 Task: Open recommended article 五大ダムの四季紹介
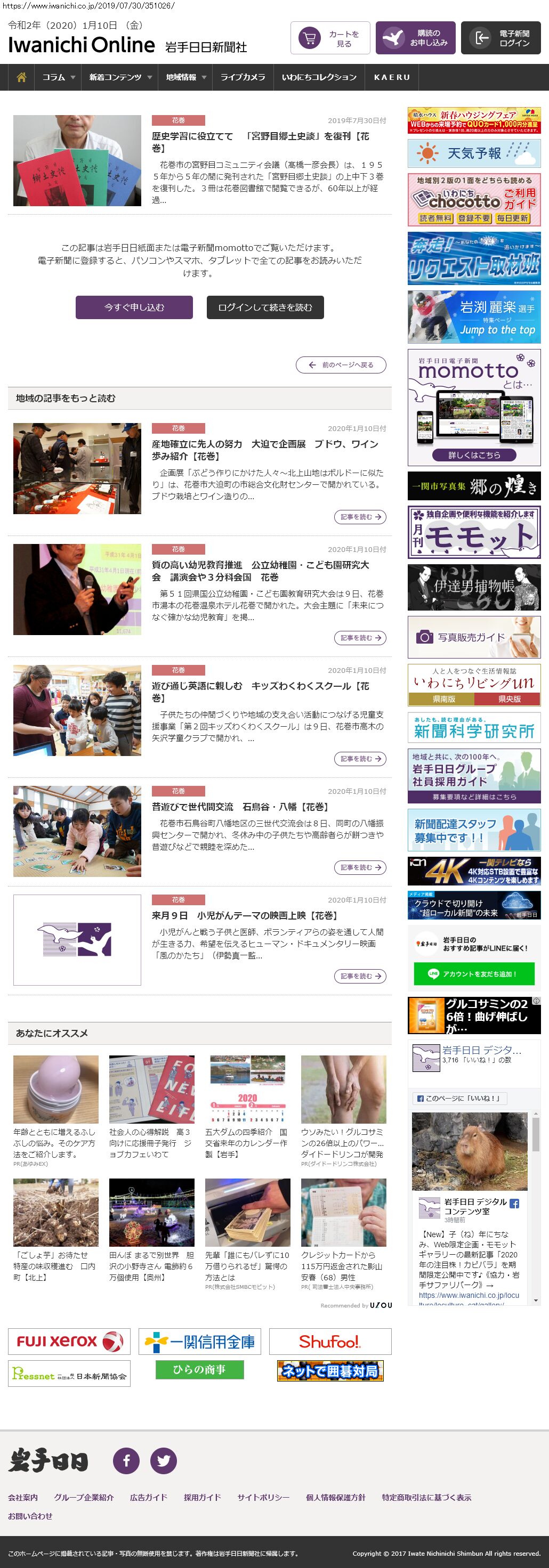pyautogui.click(x=246, y=1142)
